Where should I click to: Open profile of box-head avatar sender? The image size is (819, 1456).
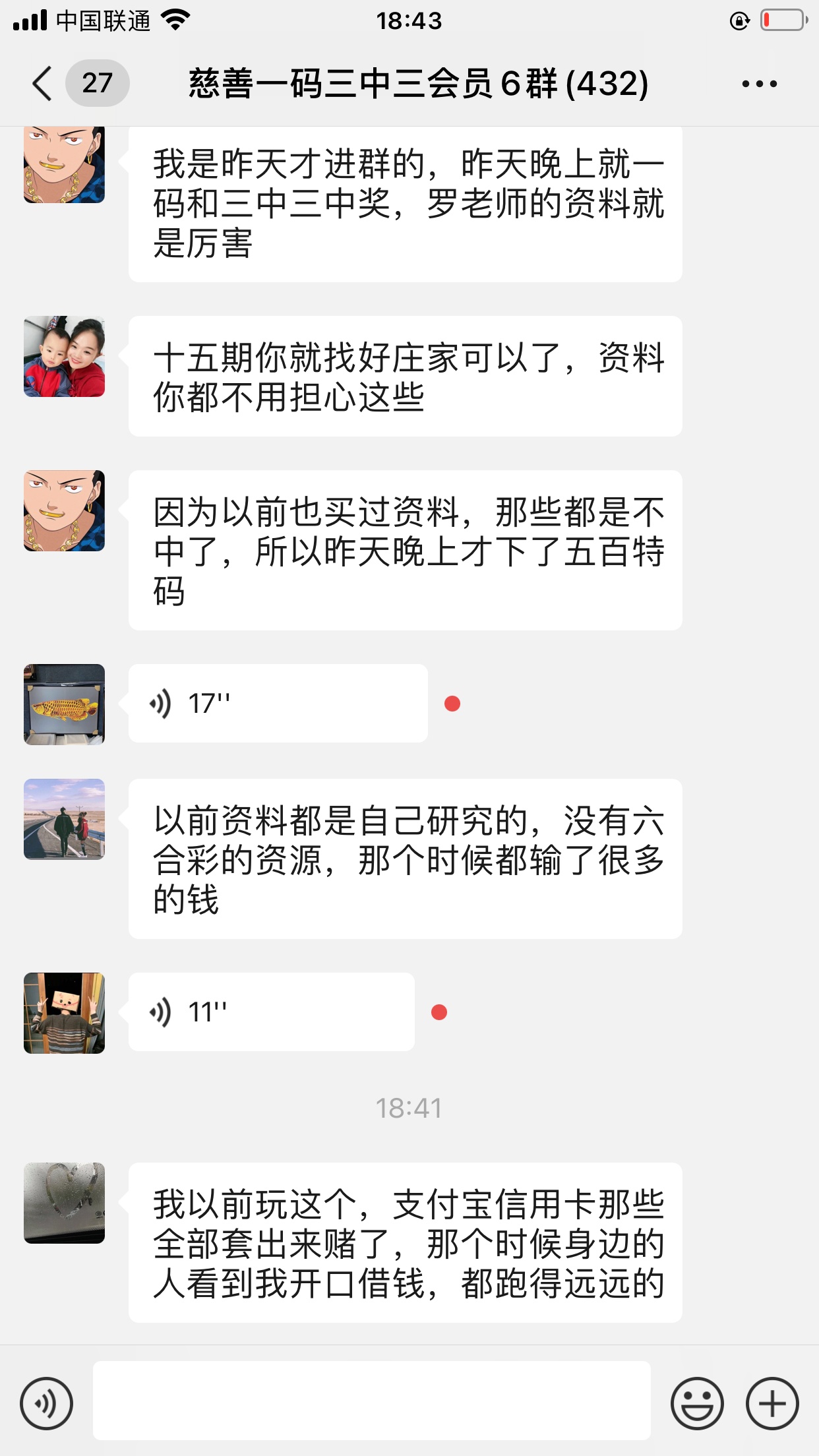click(64, 1013)
